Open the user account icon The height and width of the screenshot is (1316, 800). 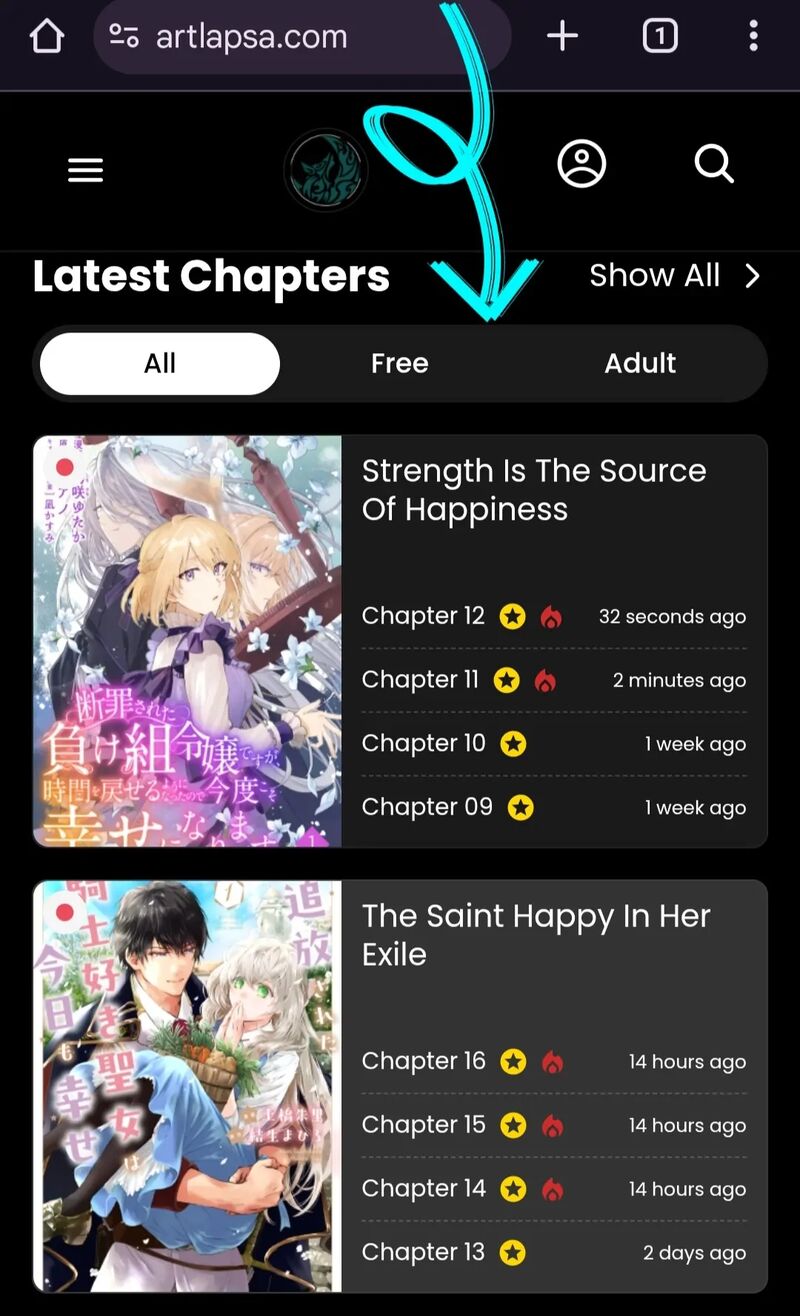pos(581,163)
